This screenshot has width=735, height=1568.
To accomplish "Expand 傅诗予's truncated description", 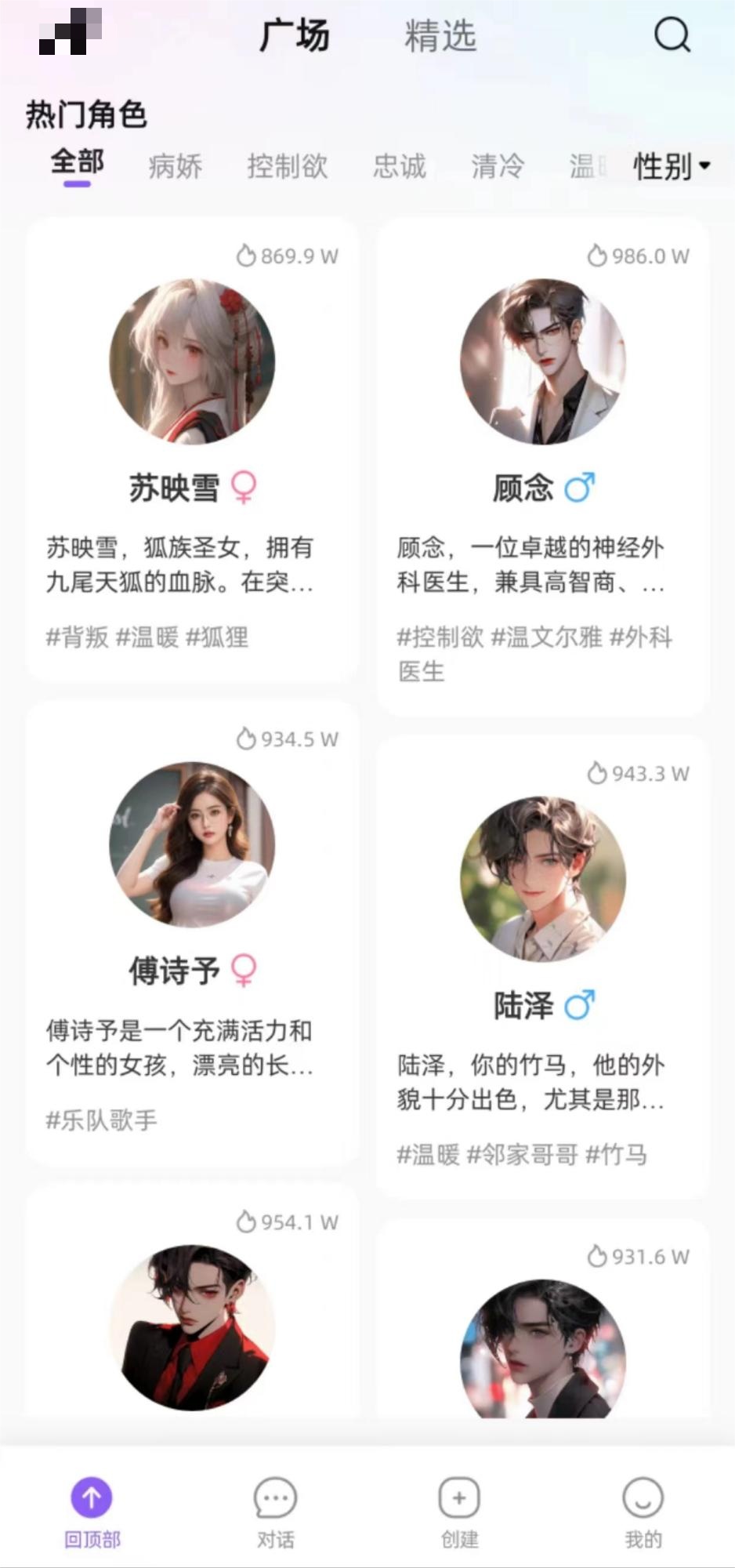I will point(180,1049).
